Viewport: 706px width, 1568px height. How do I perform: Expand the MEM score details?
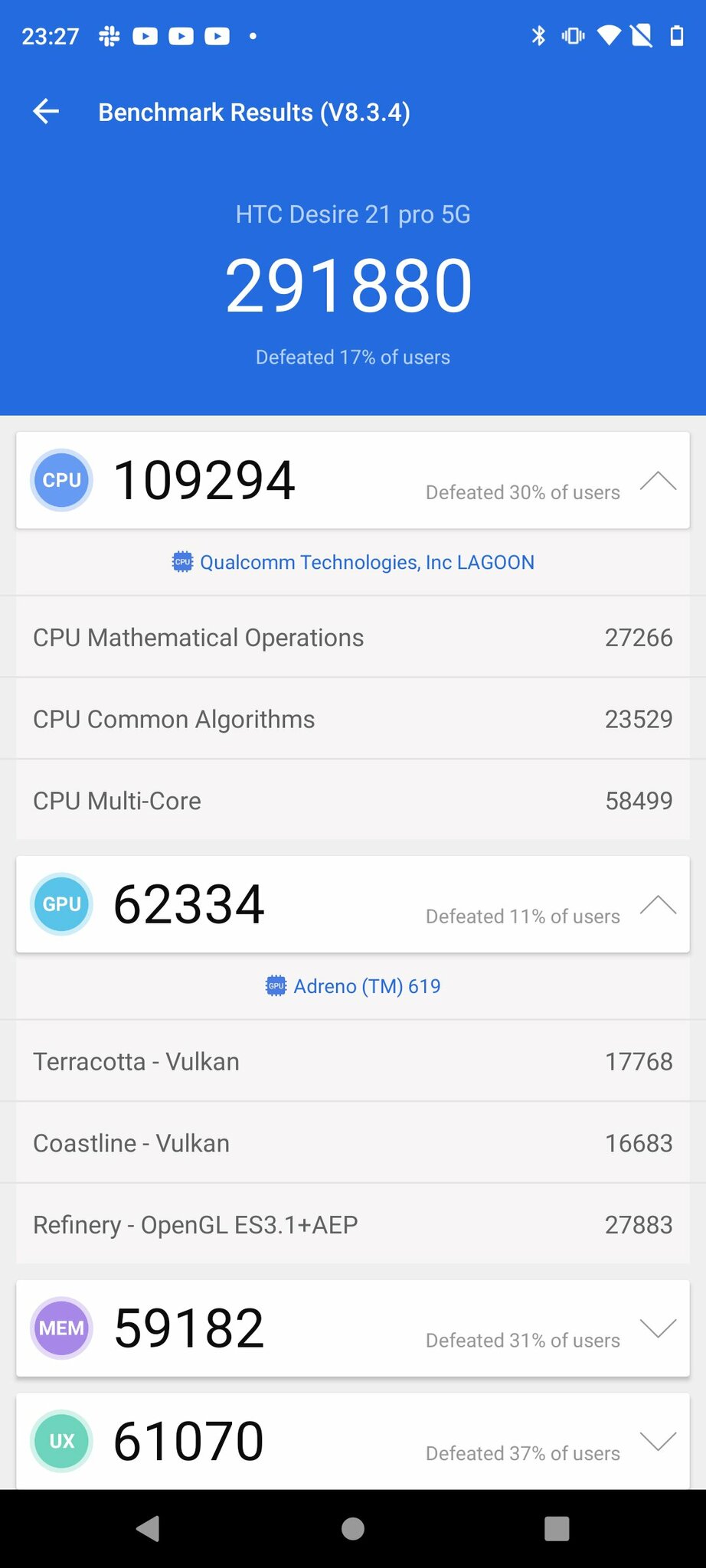tap(658, 1328)
